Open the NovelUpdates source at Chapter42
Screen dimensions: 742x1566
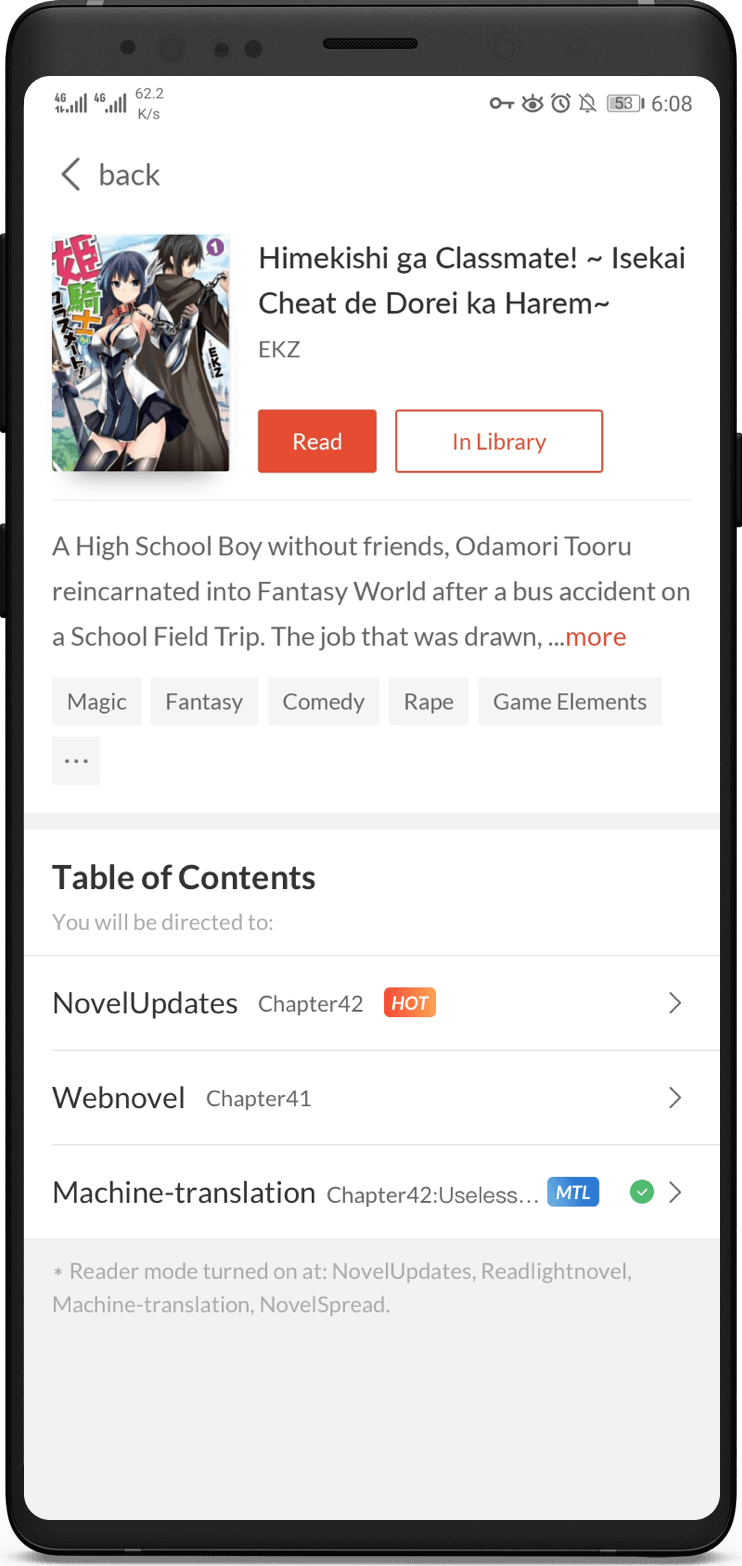[x=372, y=1003]
